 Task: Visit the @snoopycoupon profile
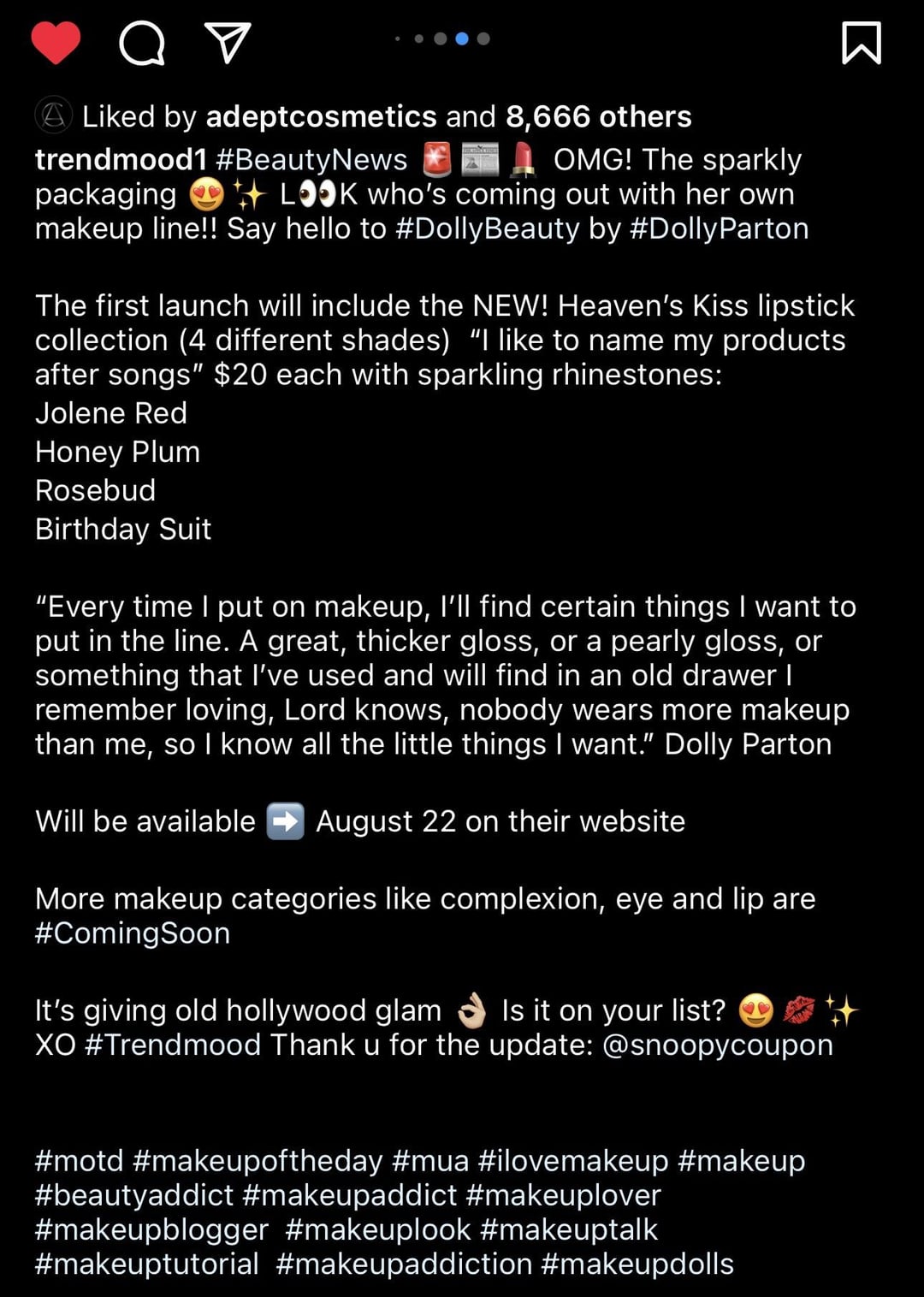[x=717, y=1045]
